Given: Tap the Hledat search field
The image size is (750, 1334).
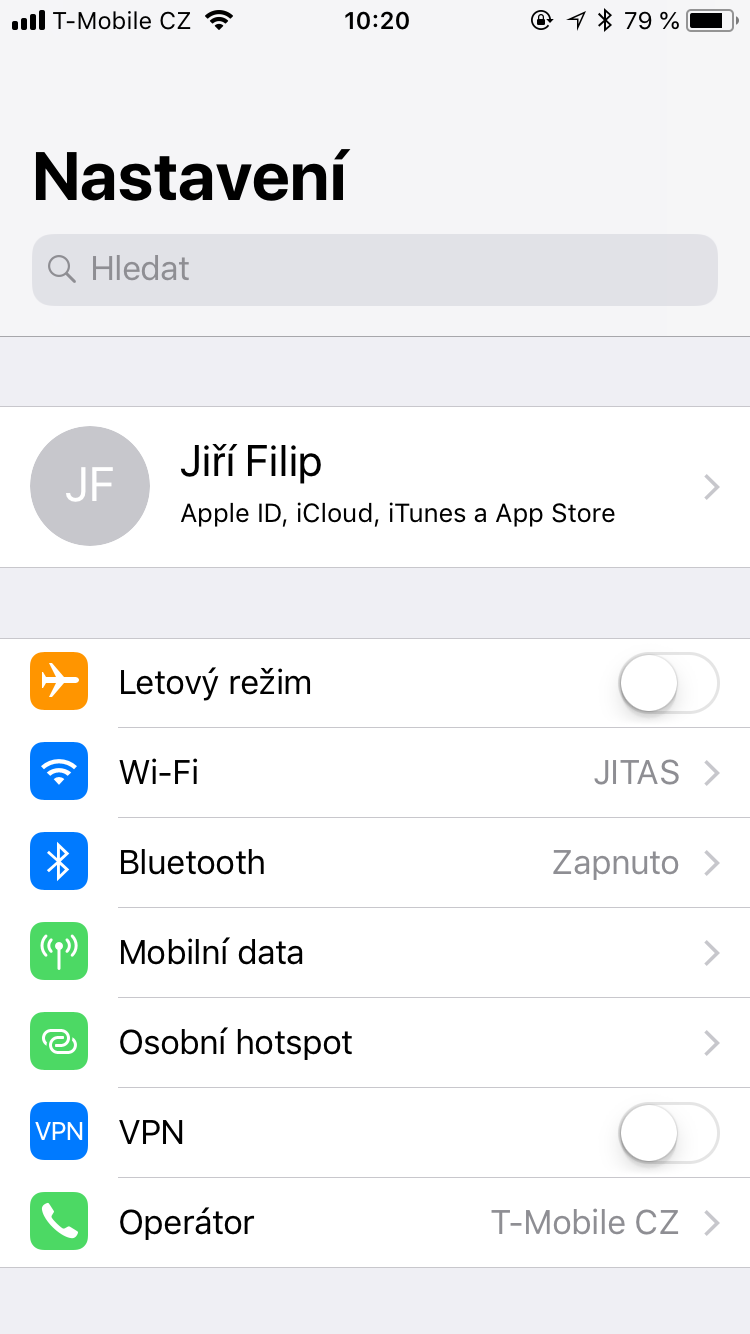Looking at the screenshot, I should [375, 269].
